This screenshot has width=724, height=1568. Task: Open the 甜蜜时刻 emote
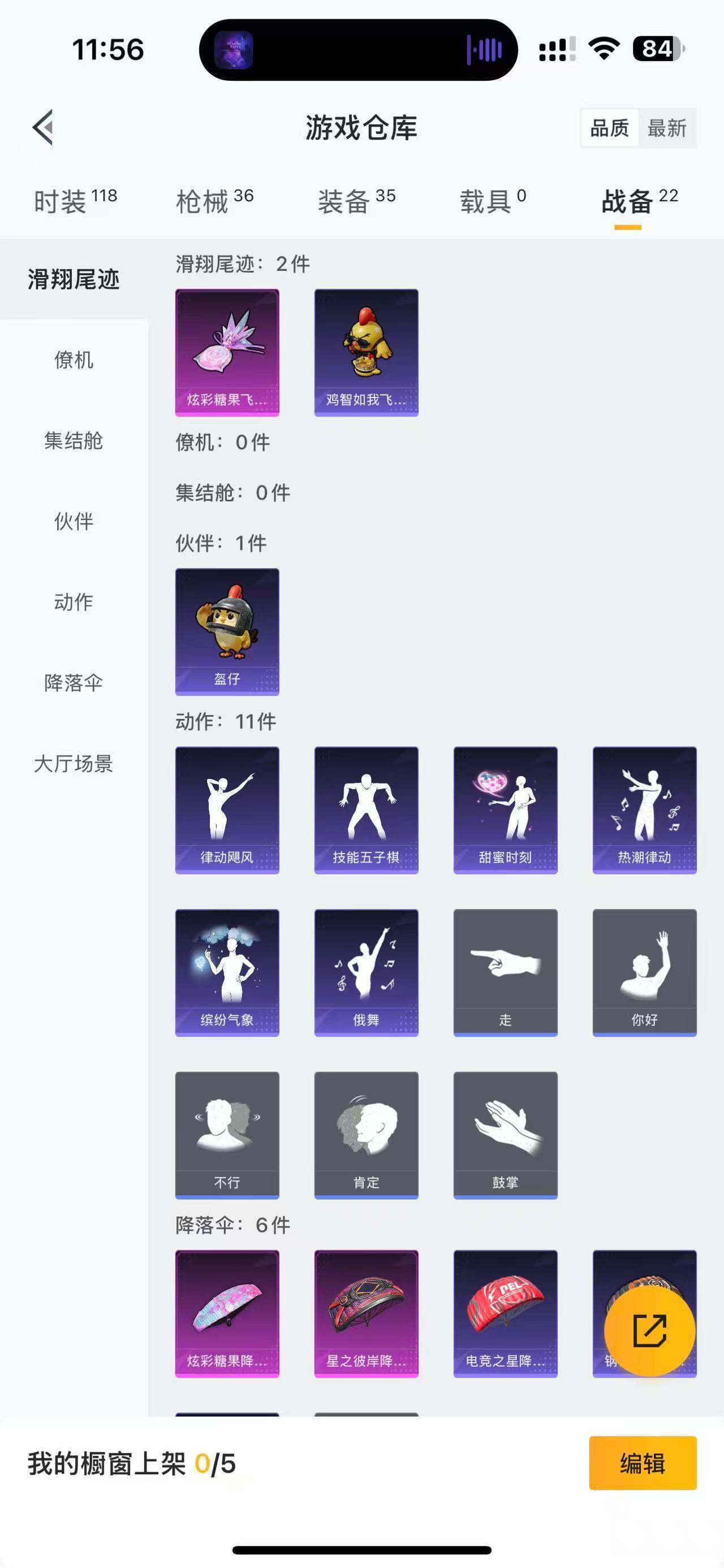506,810
